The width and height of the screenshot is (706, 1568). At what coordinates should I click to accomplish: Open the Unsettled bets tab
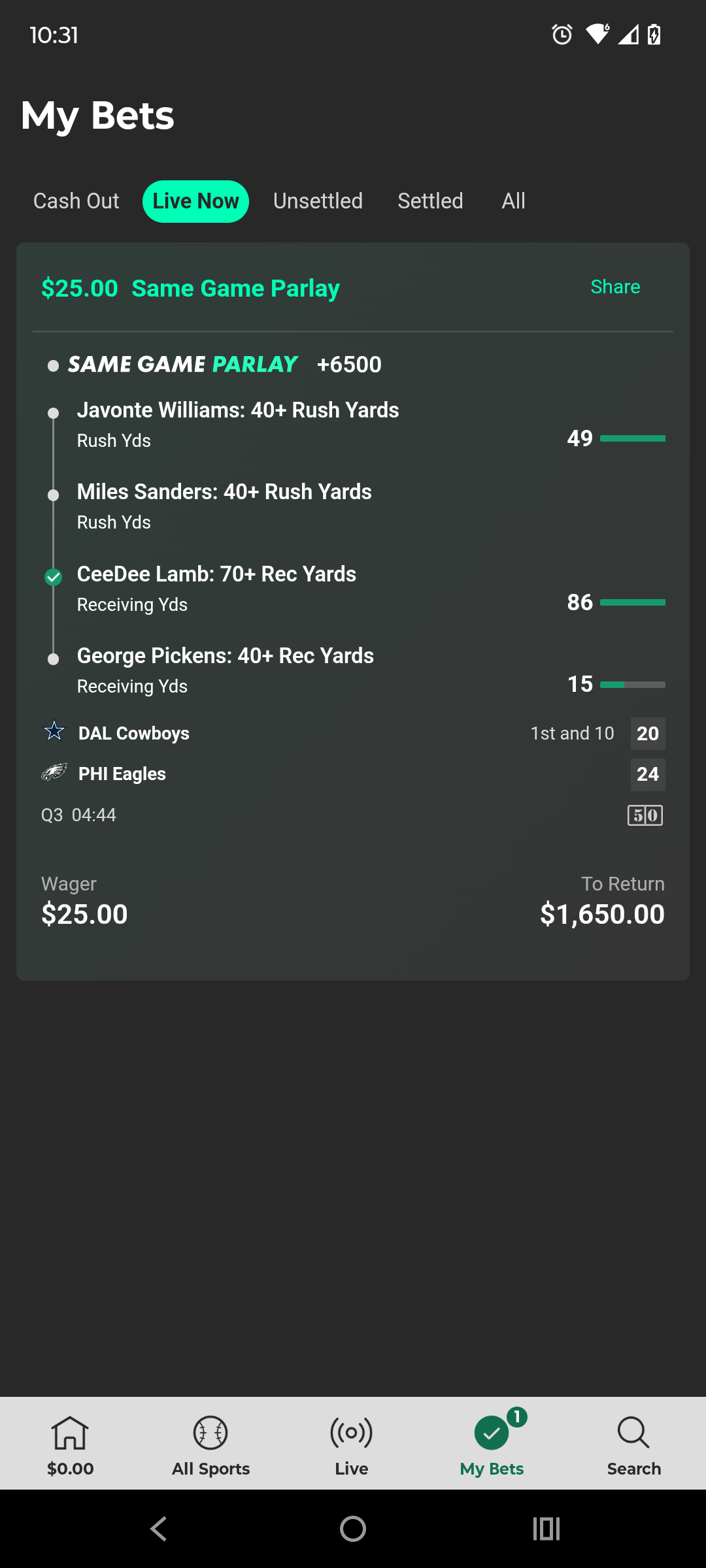pyautogui.click(x=318, y=201)
